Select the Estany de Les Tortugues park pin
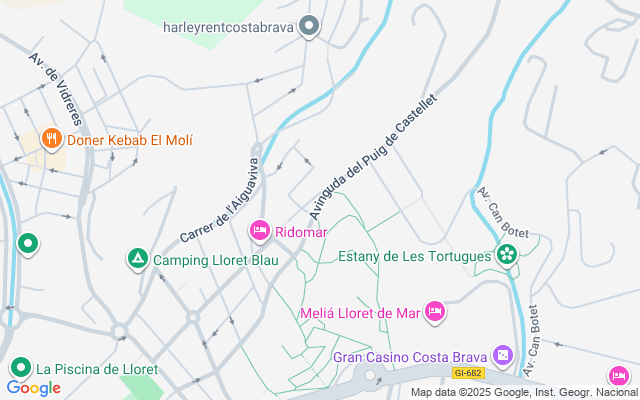 point(507,256)
